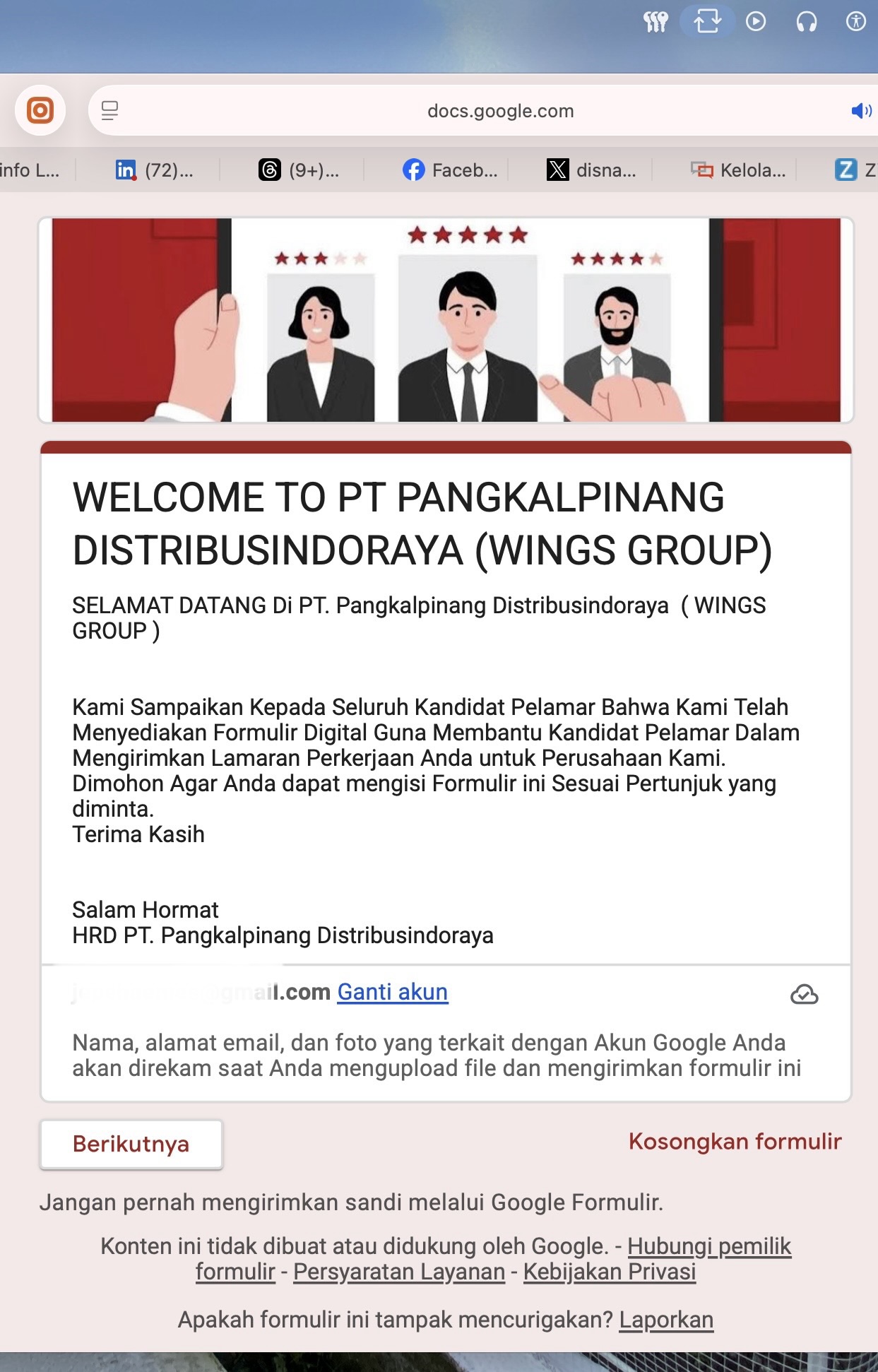This screenshot has width=878, height=1372.
Task: Open the accessibility icon in top bar
Action: point(855,22)
